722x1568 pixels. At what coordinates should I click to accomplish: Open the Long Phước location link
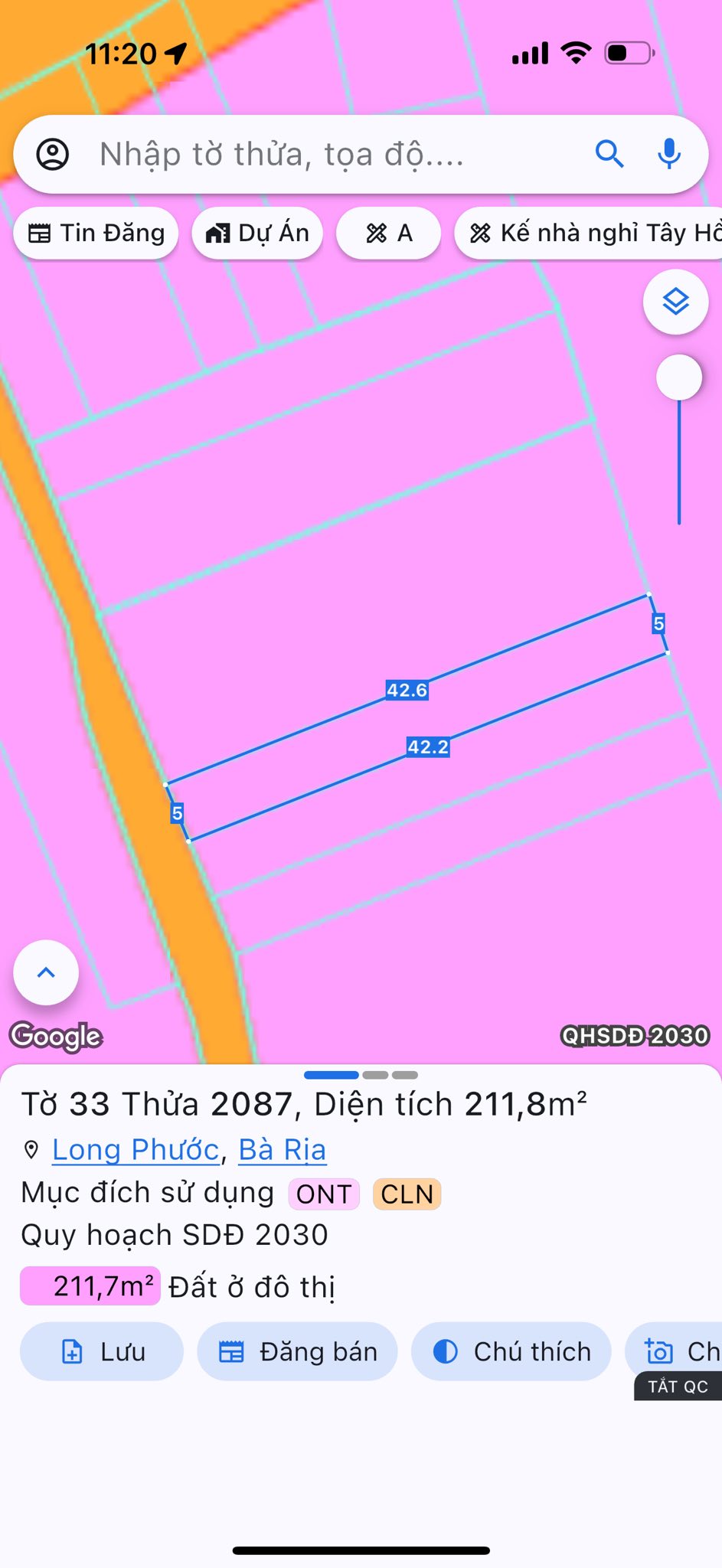pyautogui.click(x=136, y=1150)
